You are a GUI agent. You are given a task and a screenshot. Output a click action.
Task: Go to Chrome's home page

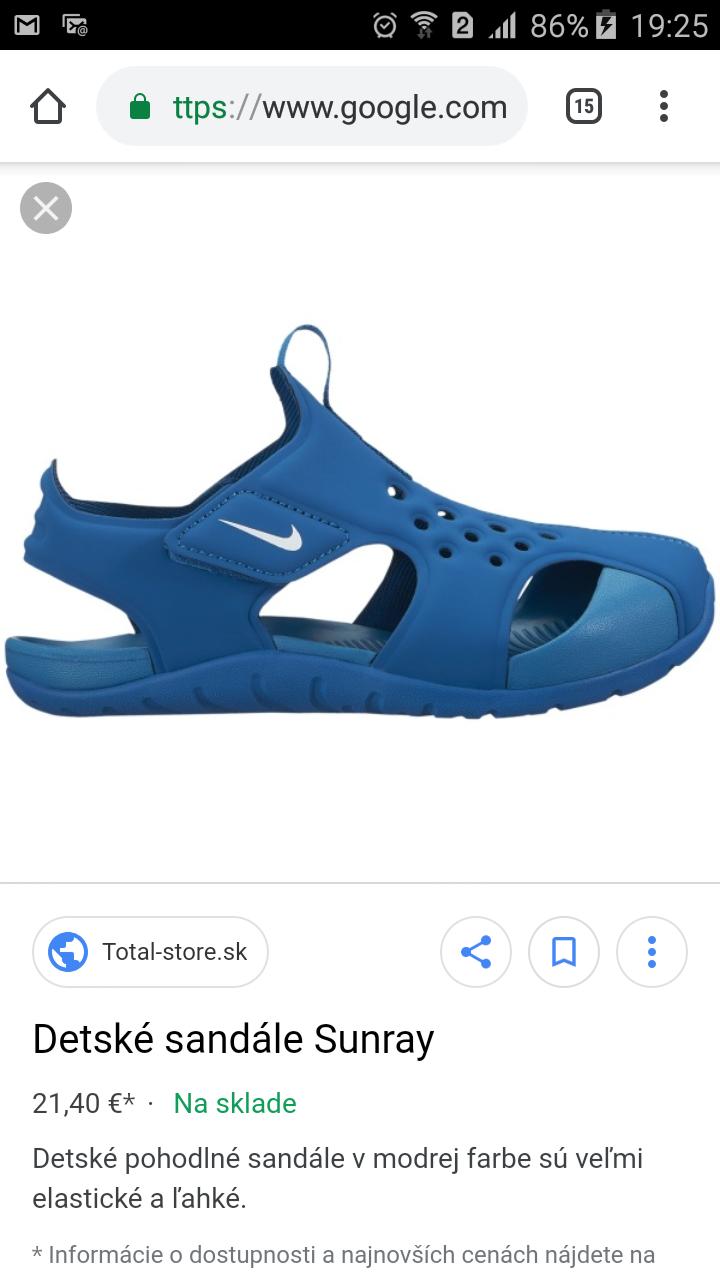pos(48,106)
